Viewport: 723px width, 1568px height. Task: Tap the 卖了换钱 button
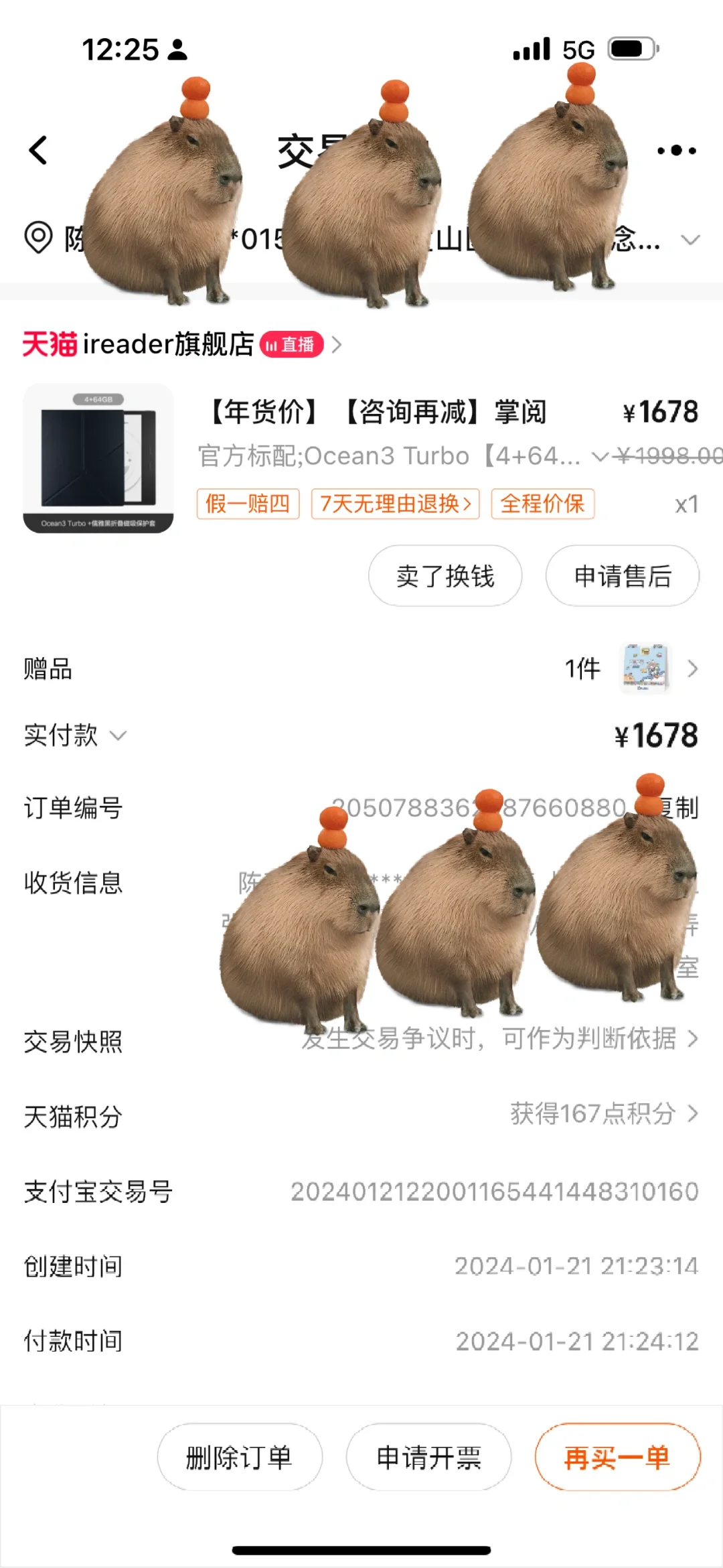[445, 576]
